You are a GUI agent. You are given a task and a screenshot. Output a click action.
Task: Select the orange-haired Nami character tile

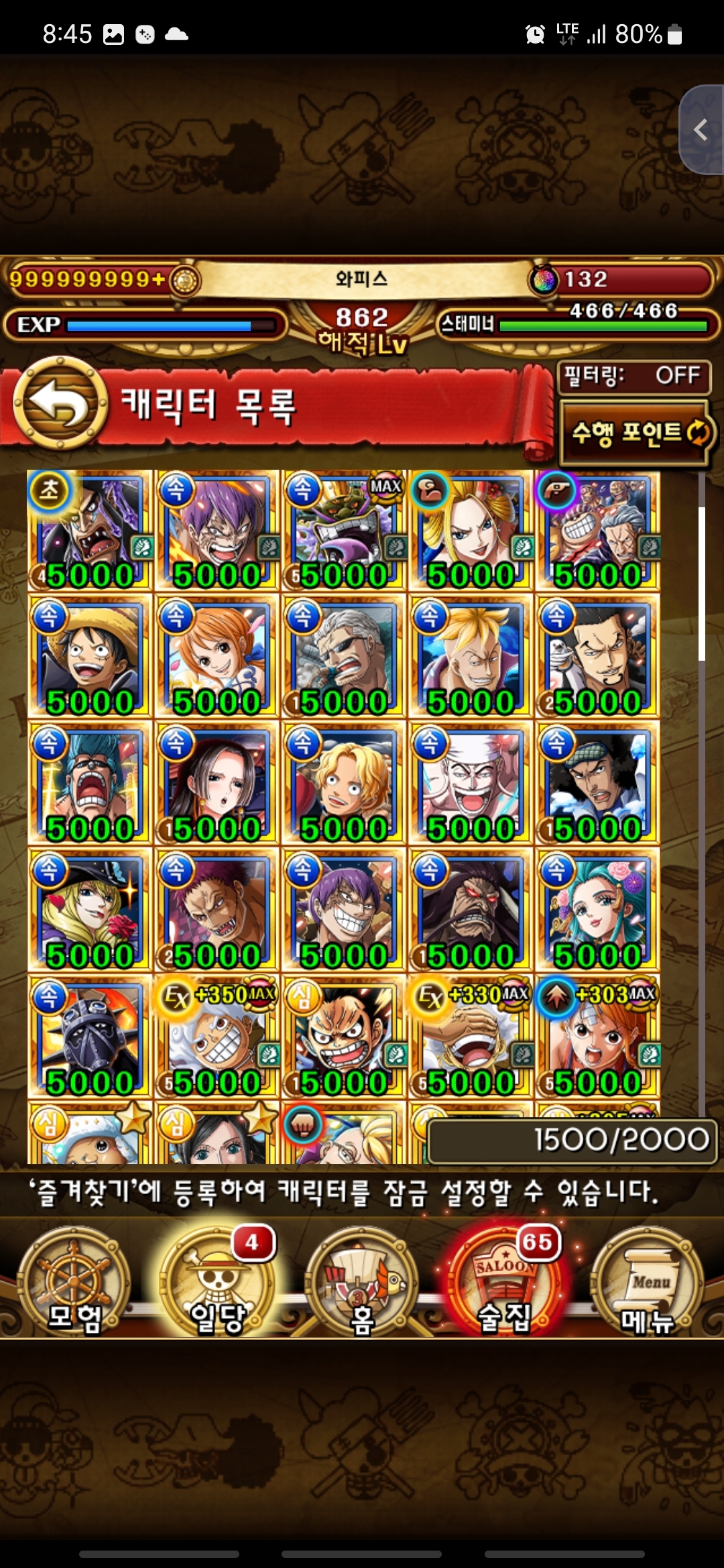[217, 657]
